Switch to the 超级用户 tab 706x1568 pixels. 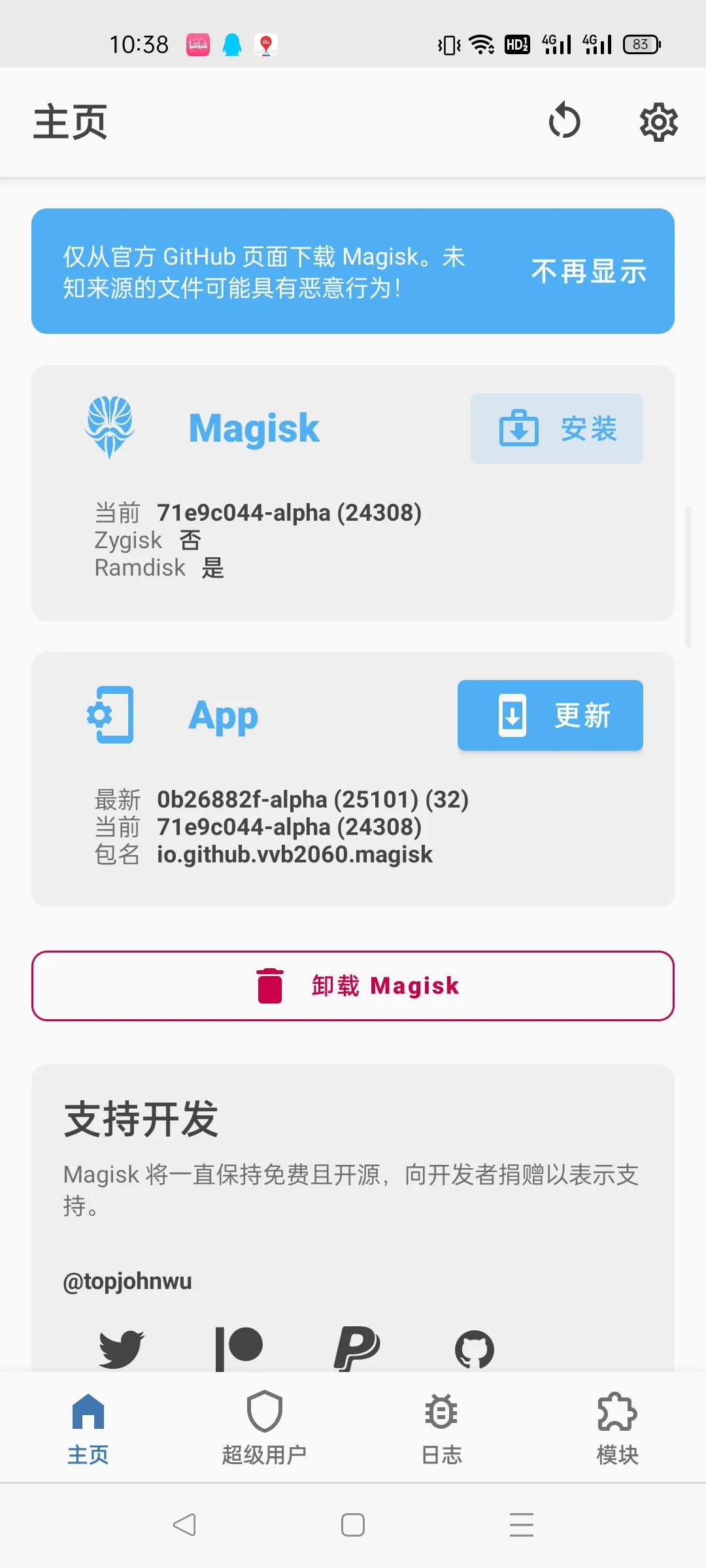[264, 1428]
